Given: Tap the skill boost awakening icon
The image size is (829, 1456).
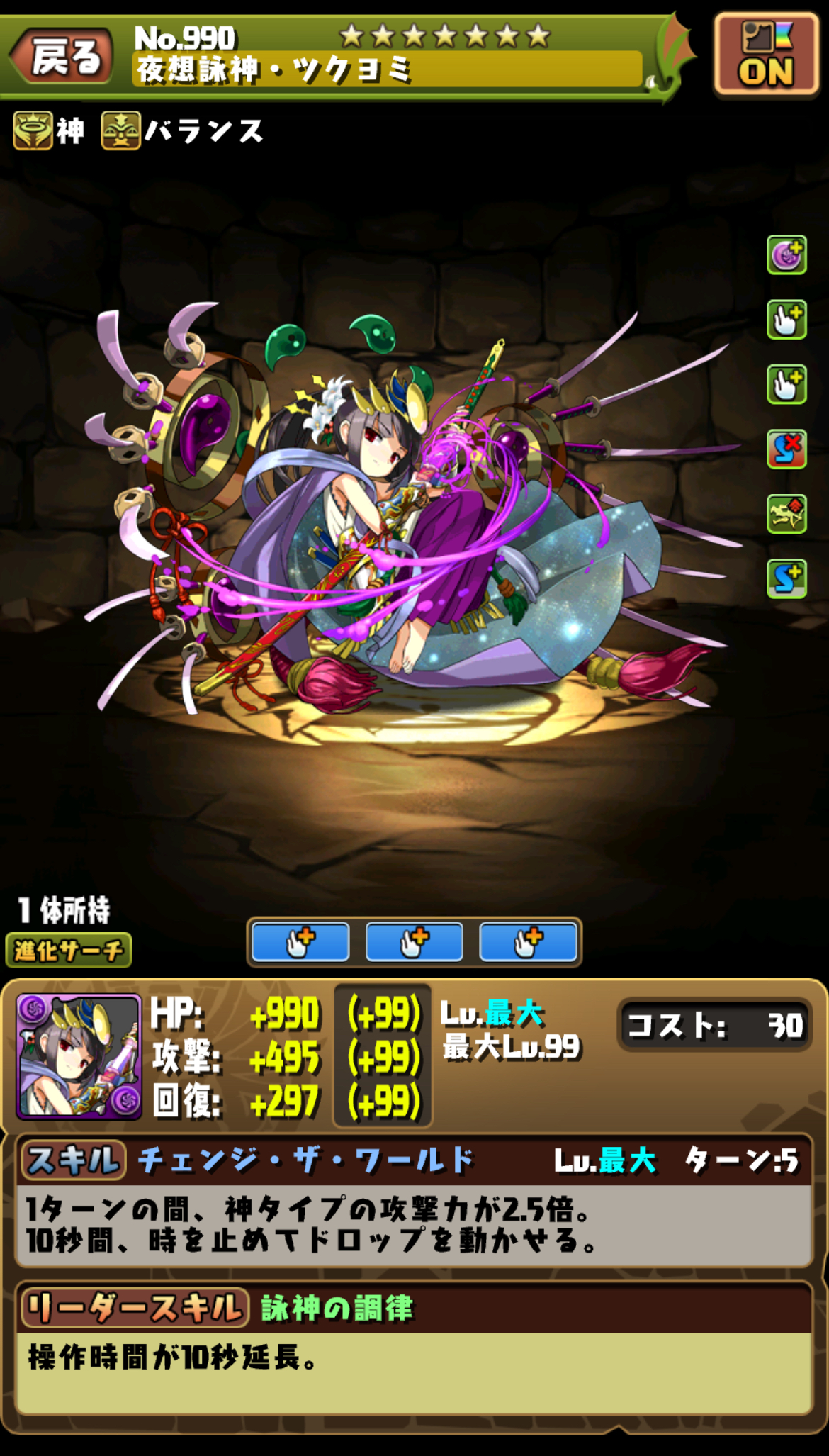Looking at the screenshot, I should pos(786,579).
